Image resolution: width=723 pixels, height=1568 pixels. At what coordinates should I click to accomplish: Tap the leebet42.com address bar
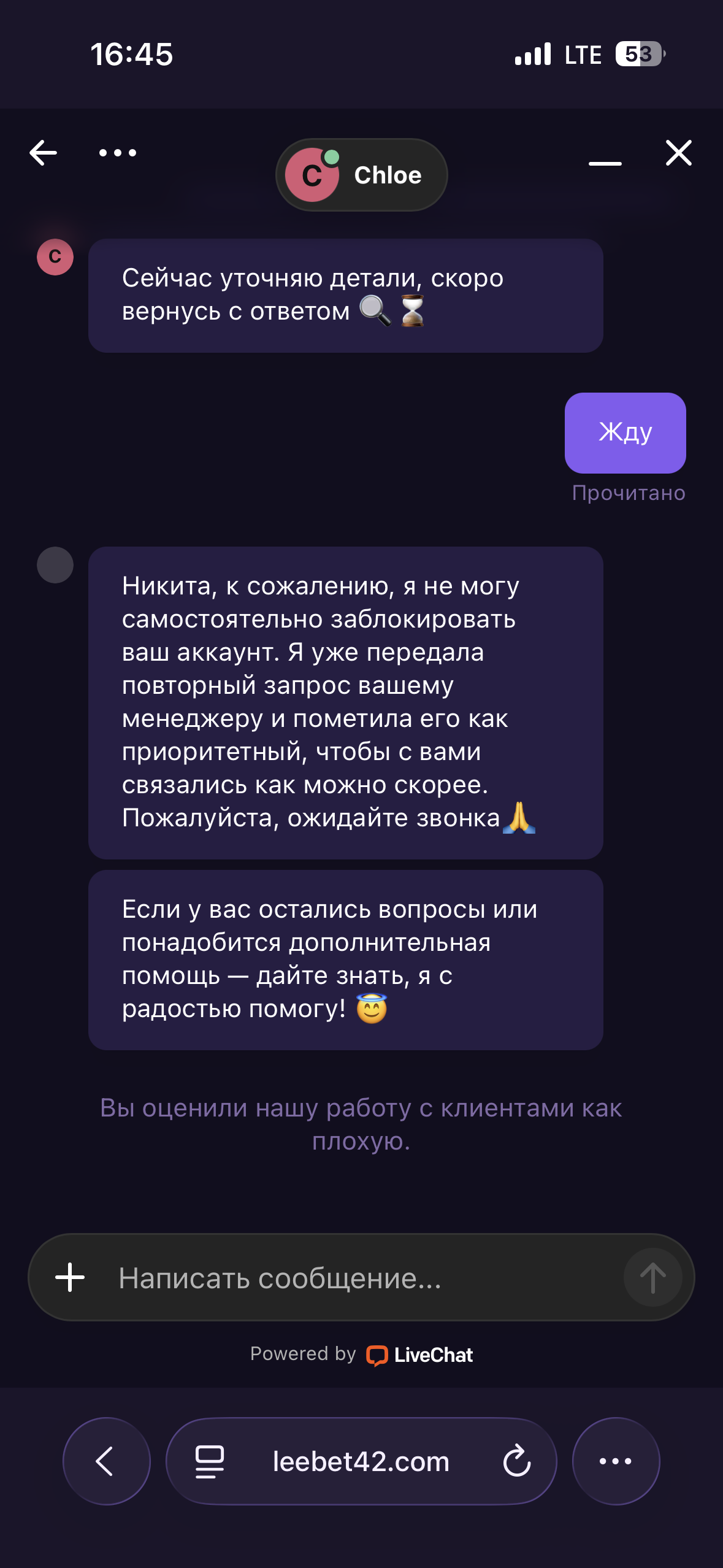tap(361, 1461)
